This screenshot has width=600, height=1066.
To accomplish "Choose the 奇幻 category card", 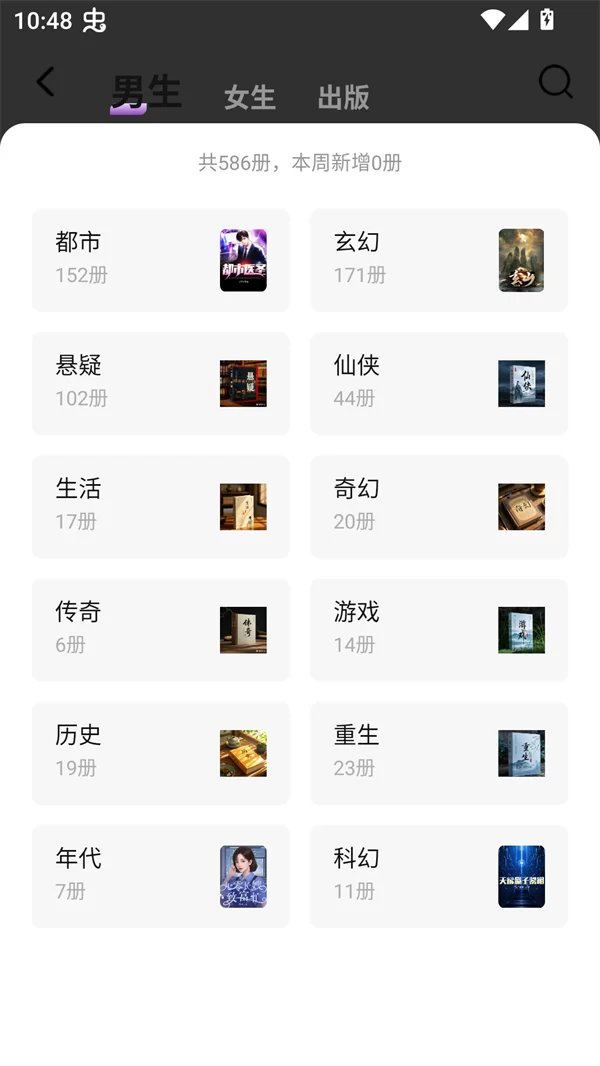I will [439, 506].
